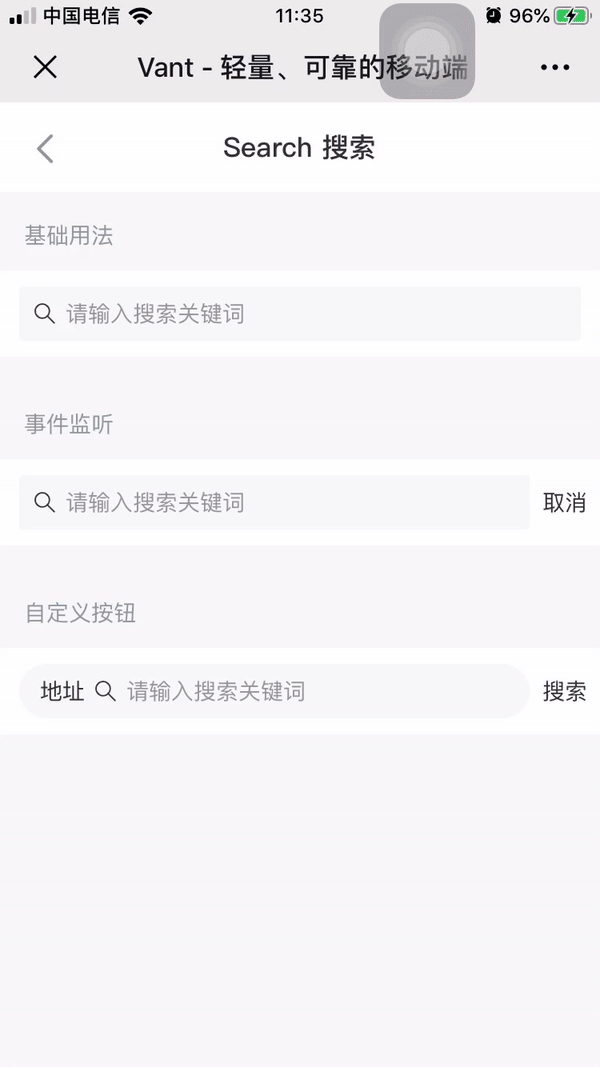The height and width of the screenshot is (1067, 600).
Task: Focus the search field under 基础用法
Action: click(x=300, y=314)
